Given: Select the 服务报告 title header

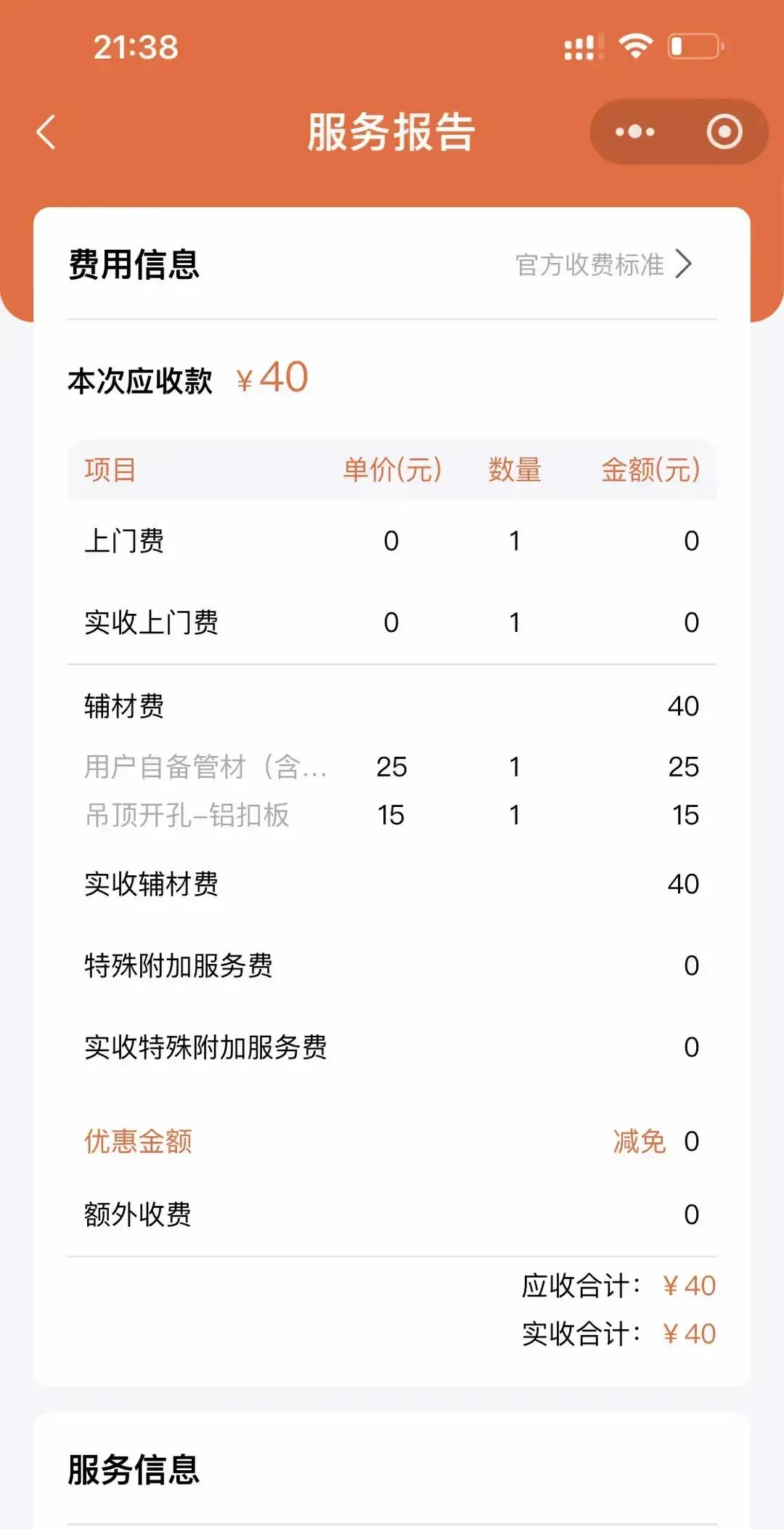Looking at the screenshot, I should 391,131.
